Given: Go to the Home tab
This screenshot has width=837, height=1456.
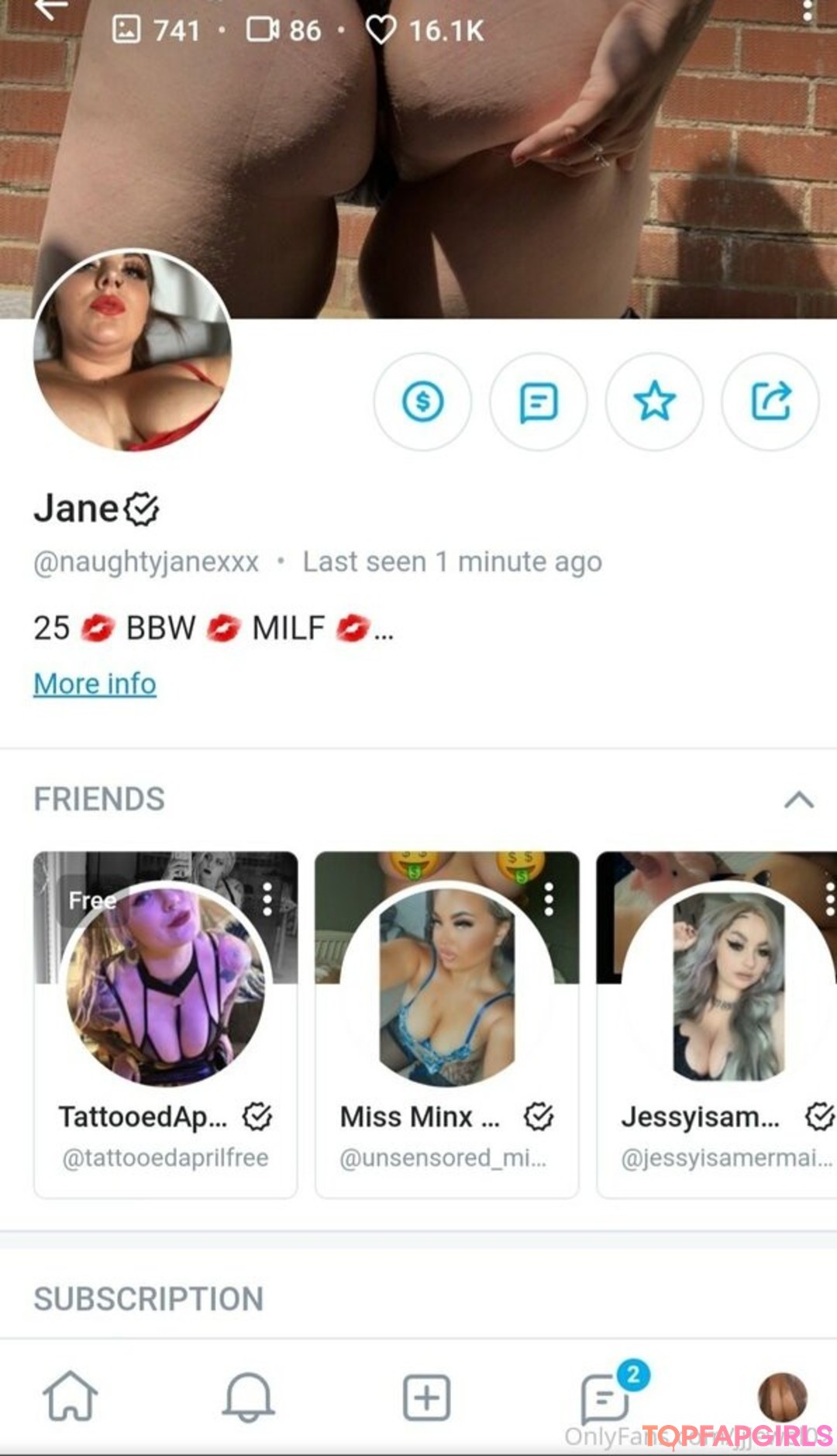Looking at the screenshot, I should tap(71, 1397).
